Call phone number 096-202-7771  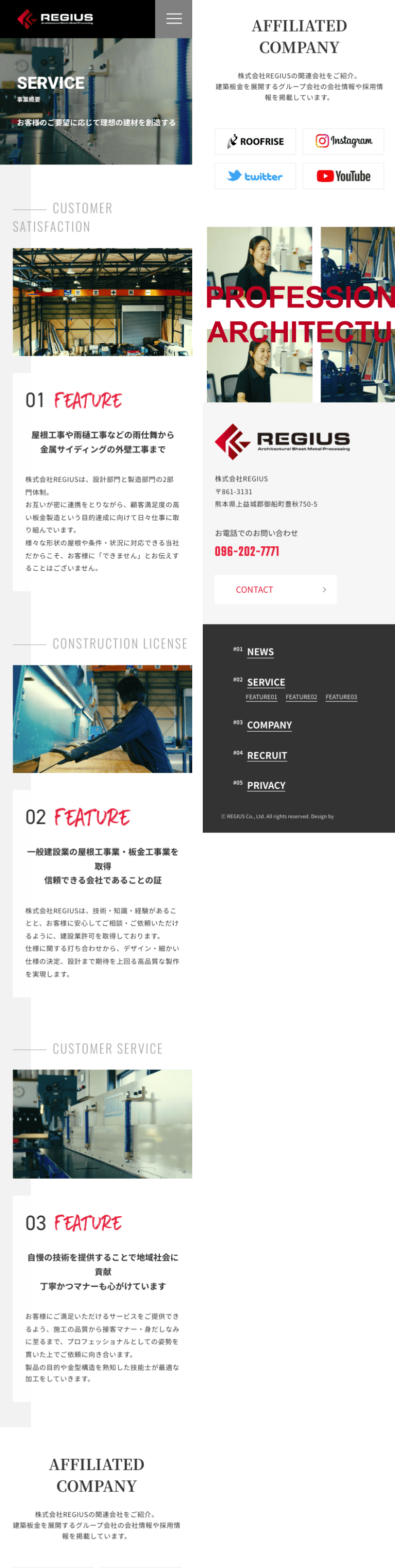tap(247, 551)
